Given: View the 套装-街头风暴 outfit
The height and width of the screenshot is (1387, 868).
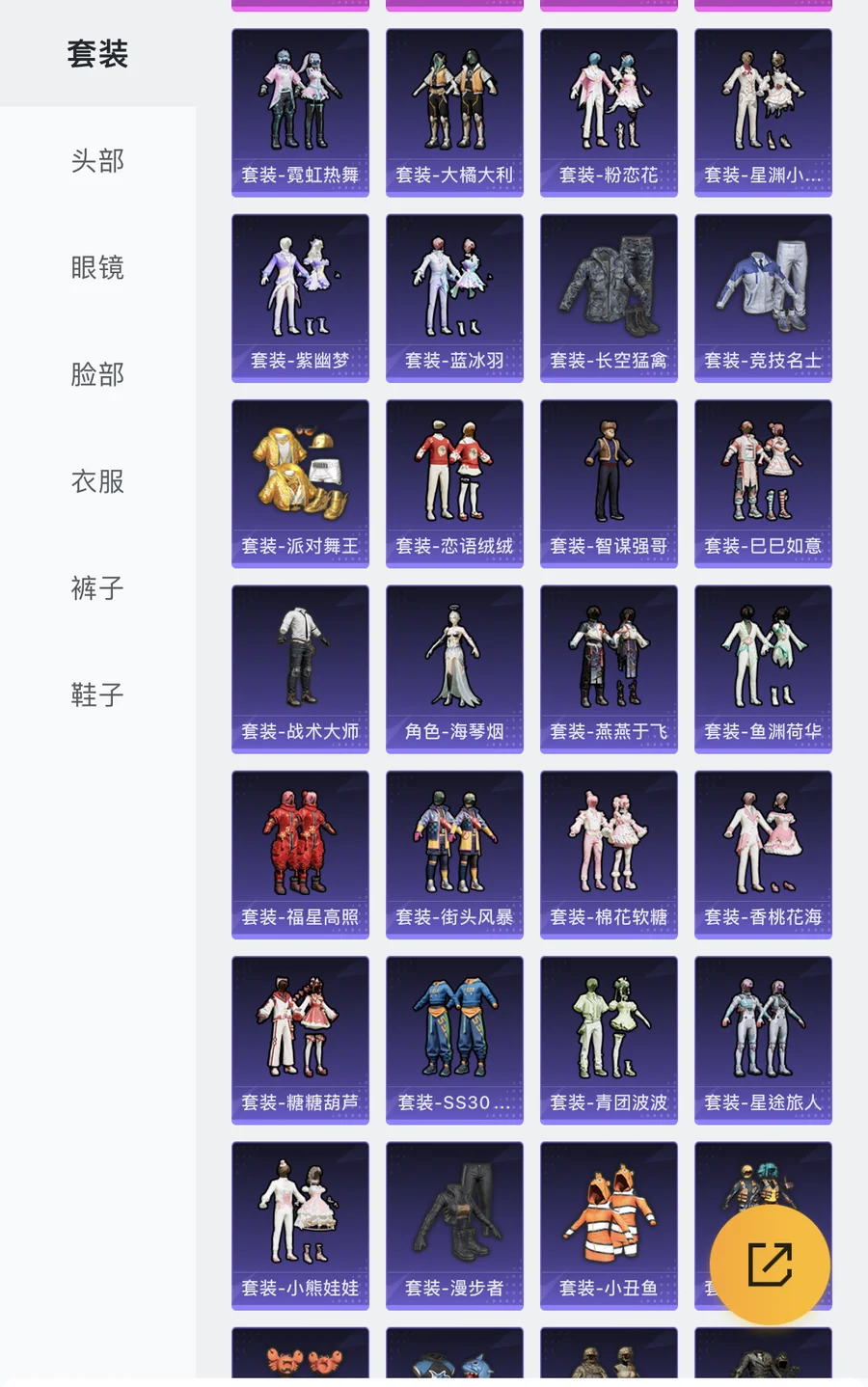Looking at the screenshot, I should click(x=454, y=854).
